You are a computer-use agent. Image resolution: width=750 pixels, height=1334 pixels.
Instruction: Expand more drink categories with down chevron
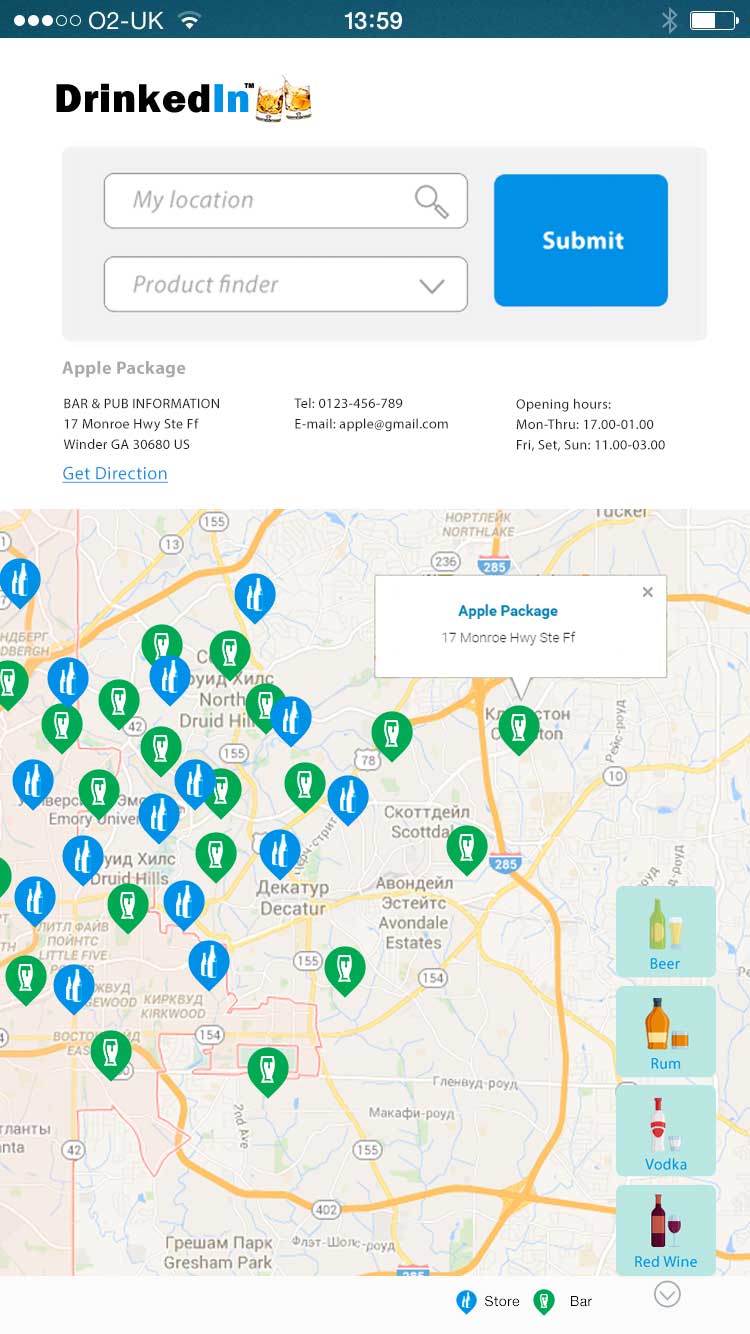coord(667,1294)
